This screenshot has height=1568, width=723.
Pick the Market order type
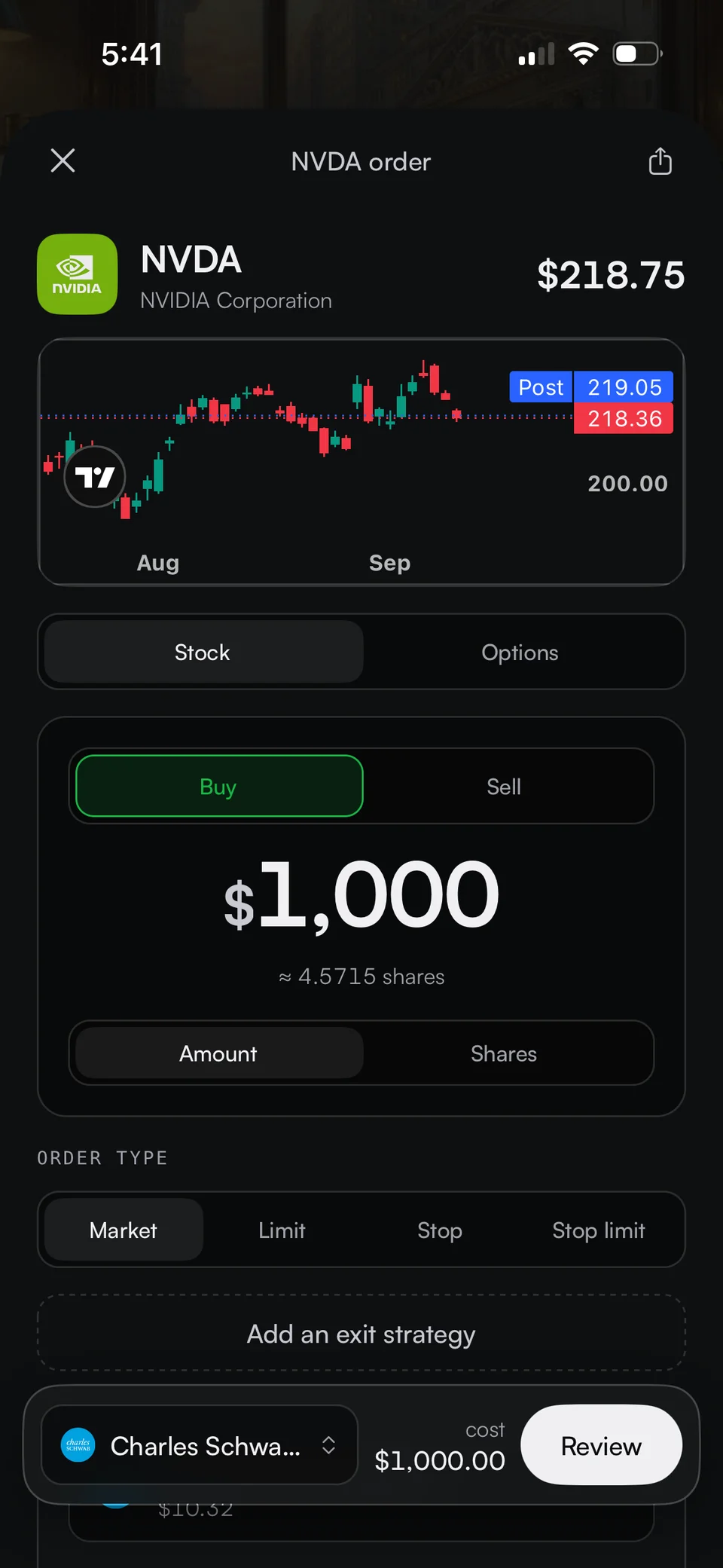(124, 1230)
